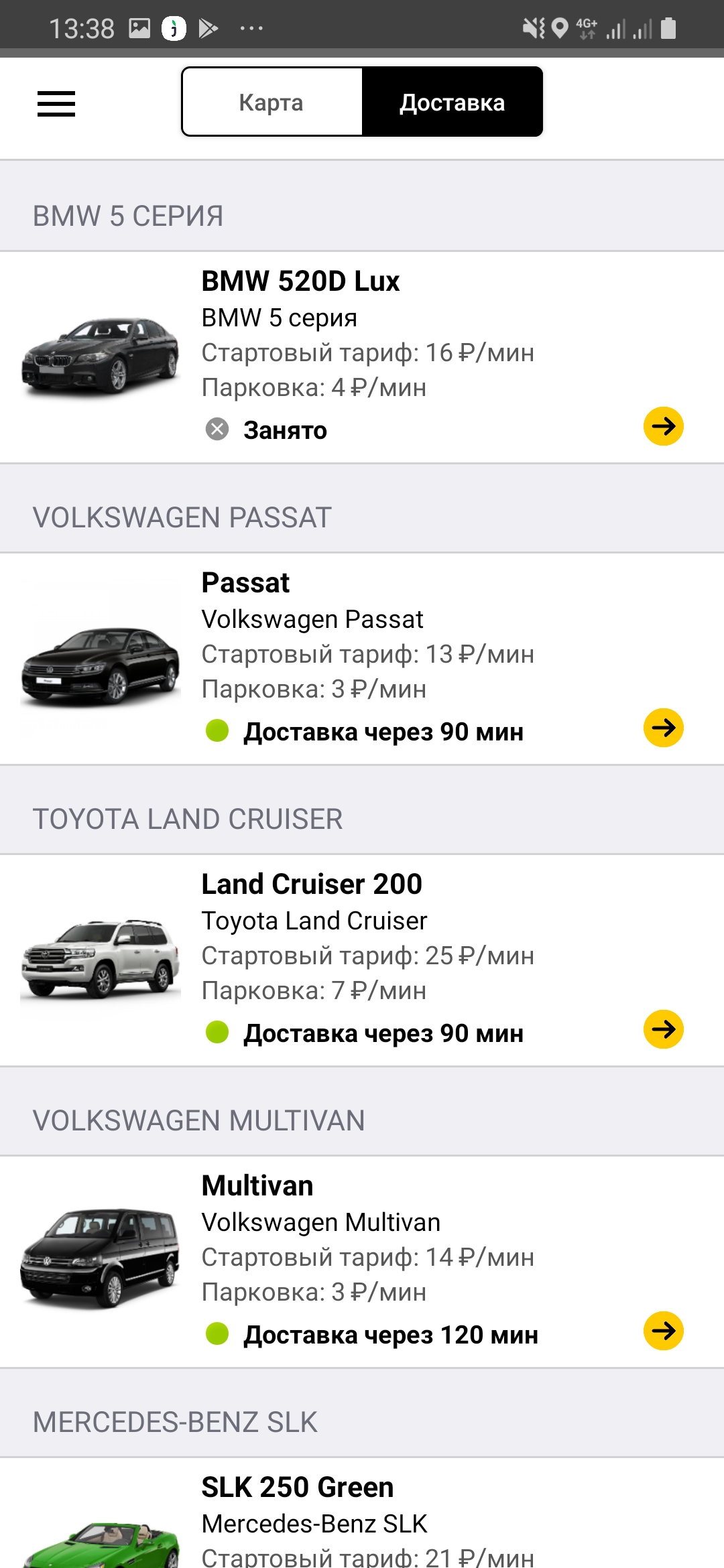
Task: Switch to the Карта tab
Action: pyautogui.click(x=271, y=102)
